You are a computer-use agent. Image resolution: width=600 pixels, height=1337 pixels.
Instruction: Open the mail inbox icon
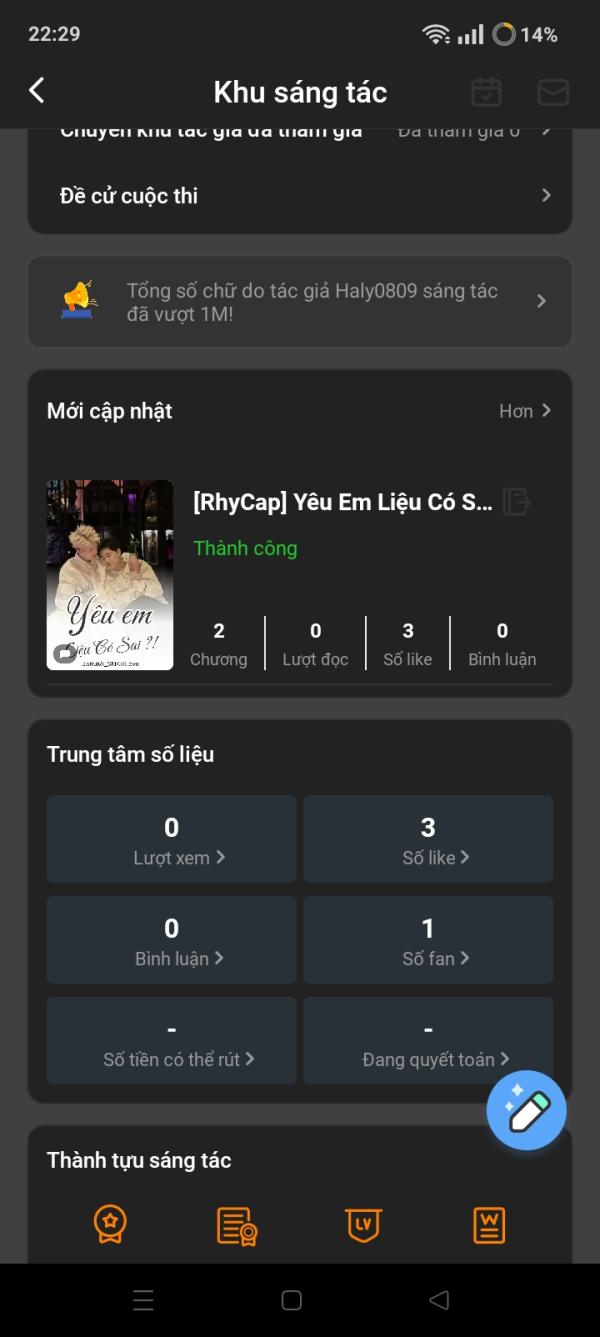553,92
